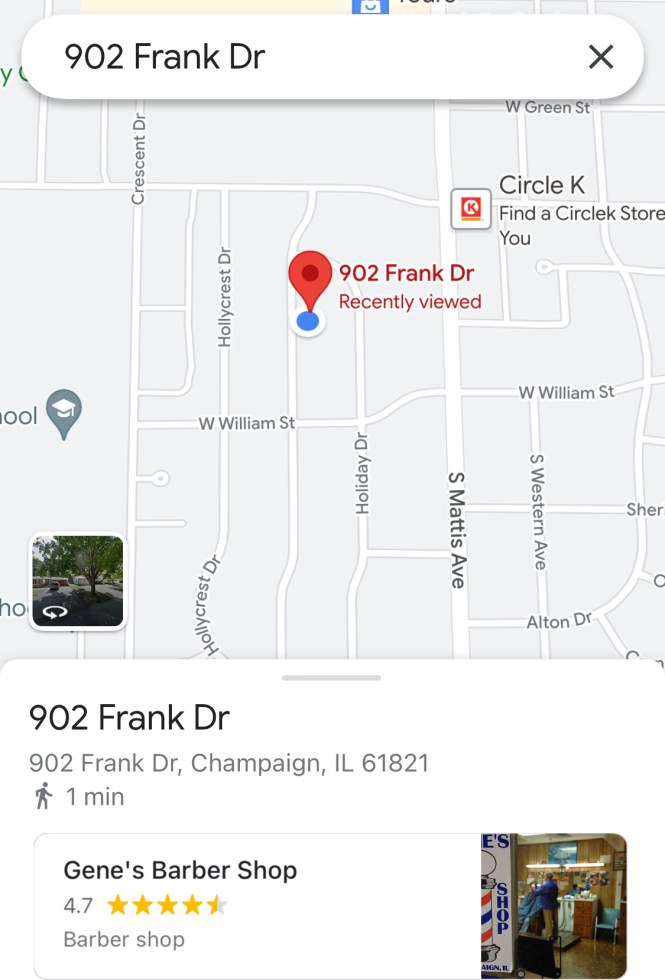665x980 pixels.
Task: Open the Street View thumbnail
Action: point(78,581)
